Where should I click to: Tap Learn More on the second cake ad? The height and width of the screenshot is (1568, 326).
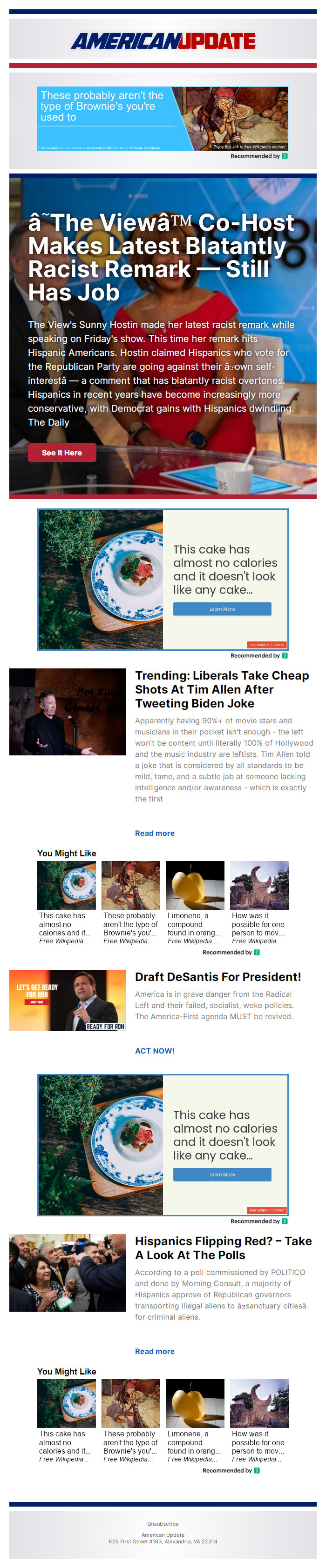[x=222, y=1174]
